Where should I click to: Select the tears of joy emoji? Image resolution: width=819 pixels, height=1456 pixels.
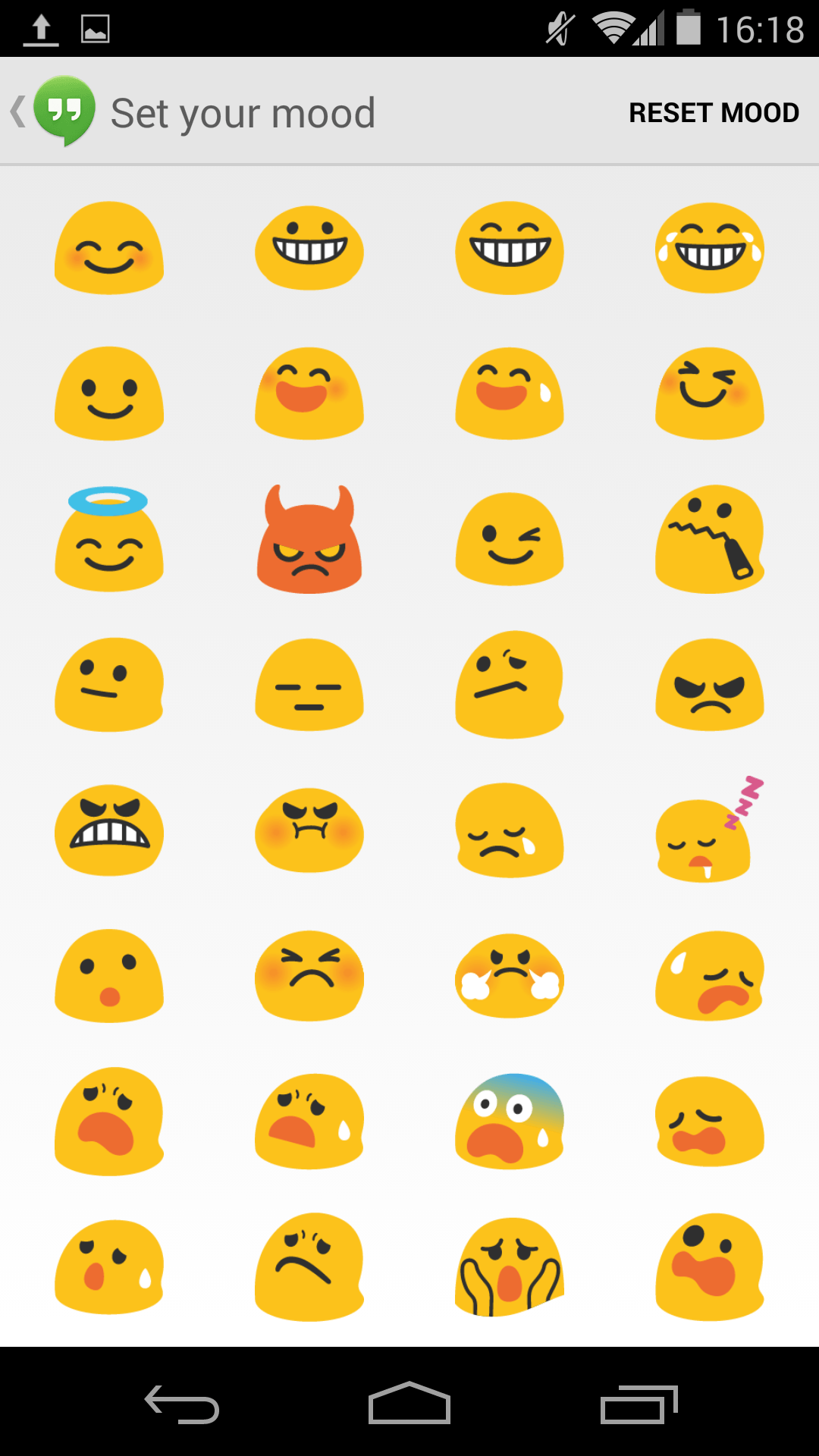point(710,248)
